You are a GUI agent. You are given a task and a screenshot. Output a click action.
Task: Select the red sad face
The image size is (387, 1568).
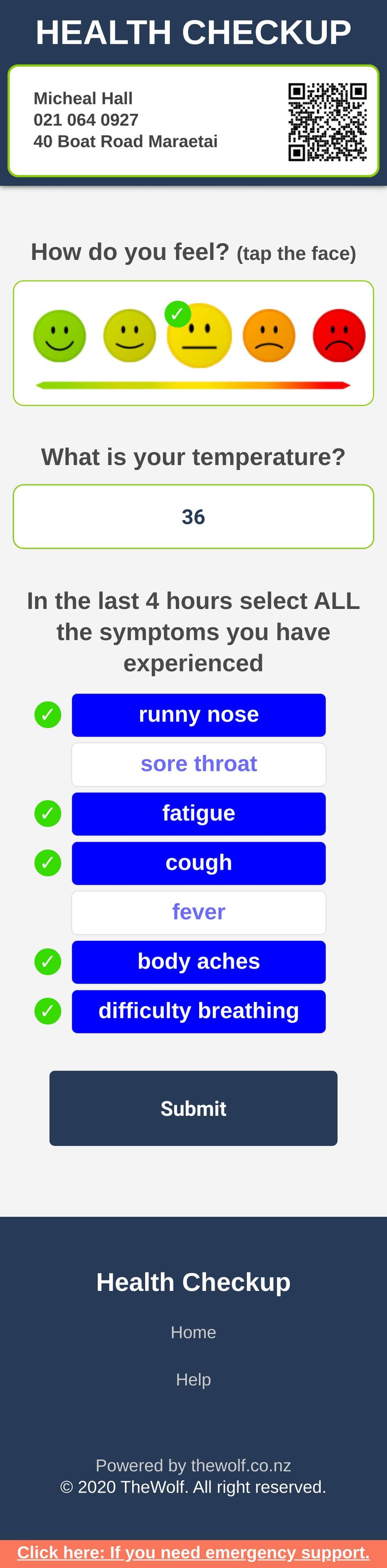[339, 336]
